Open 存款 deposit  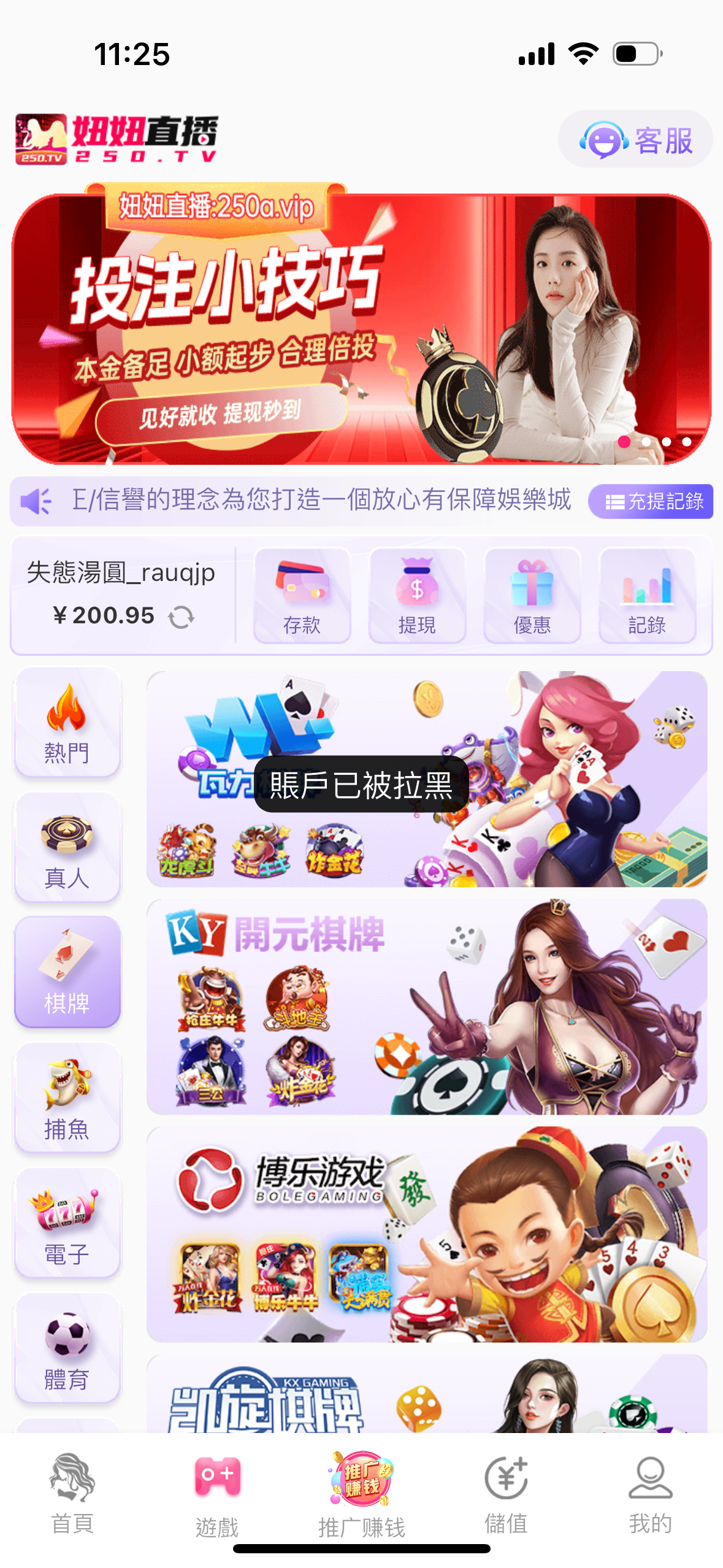[302, 596]
